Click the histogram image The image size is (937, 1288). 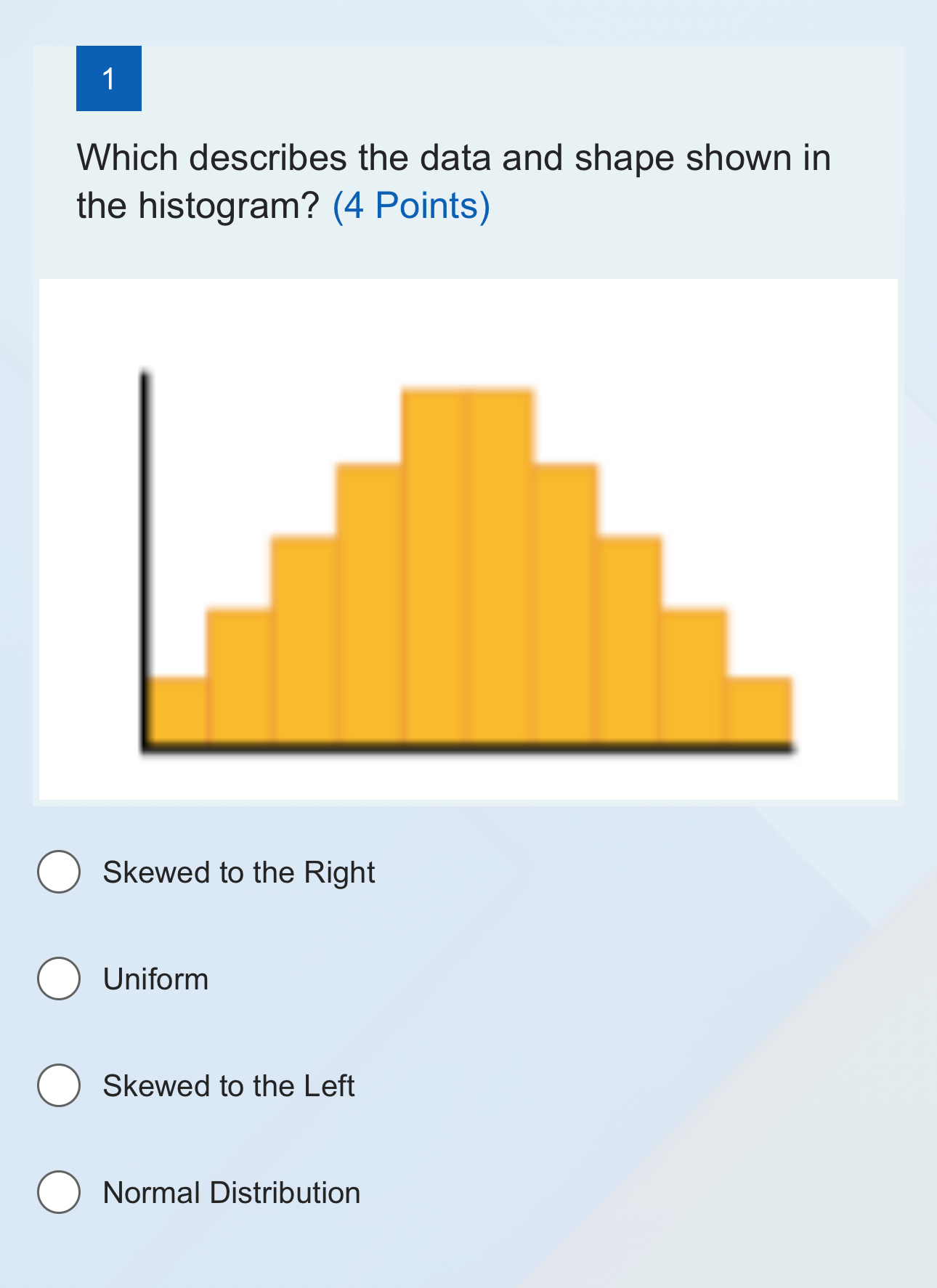468,538
